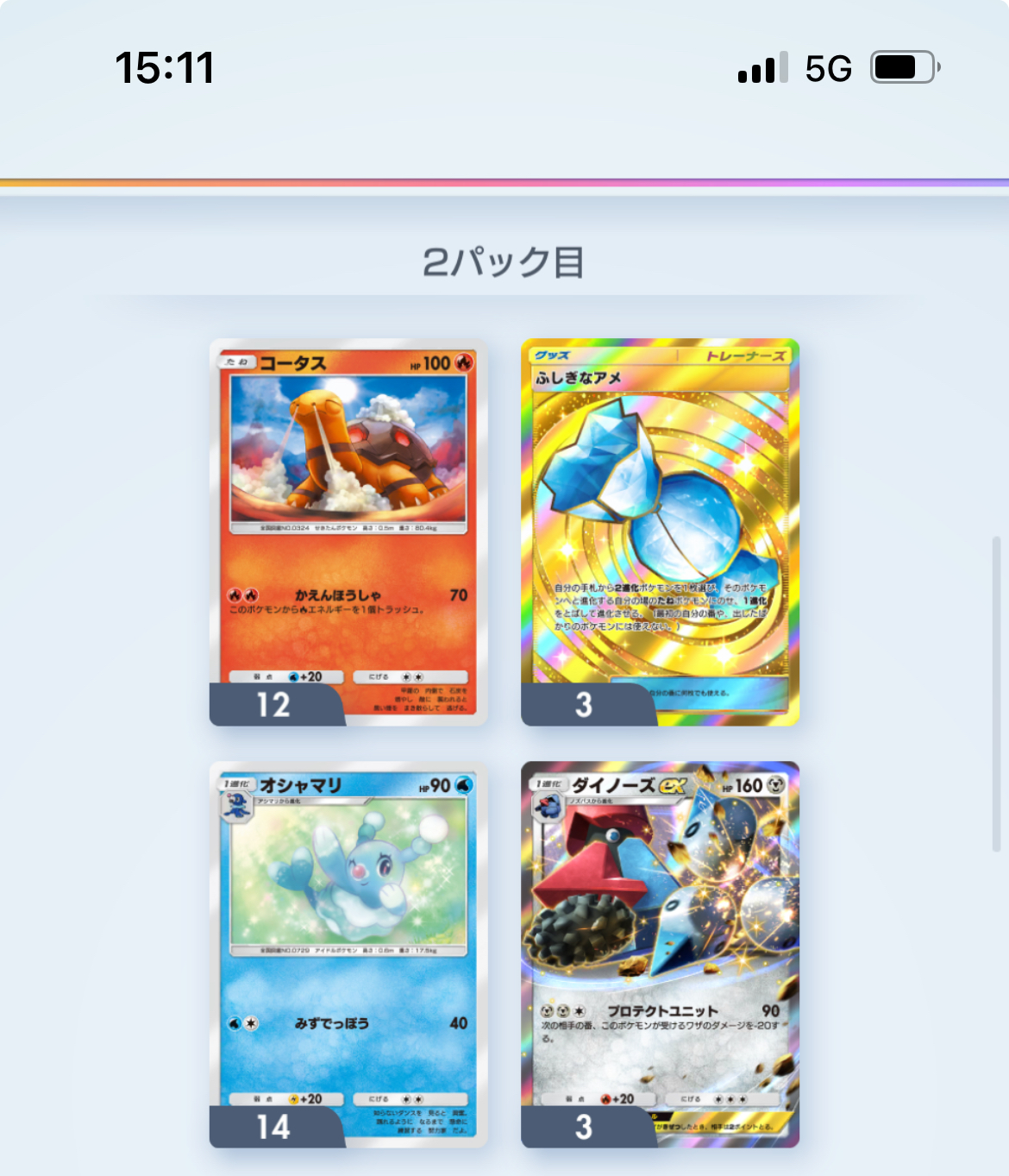Open the ダイノーズex card

pos(660,953)
